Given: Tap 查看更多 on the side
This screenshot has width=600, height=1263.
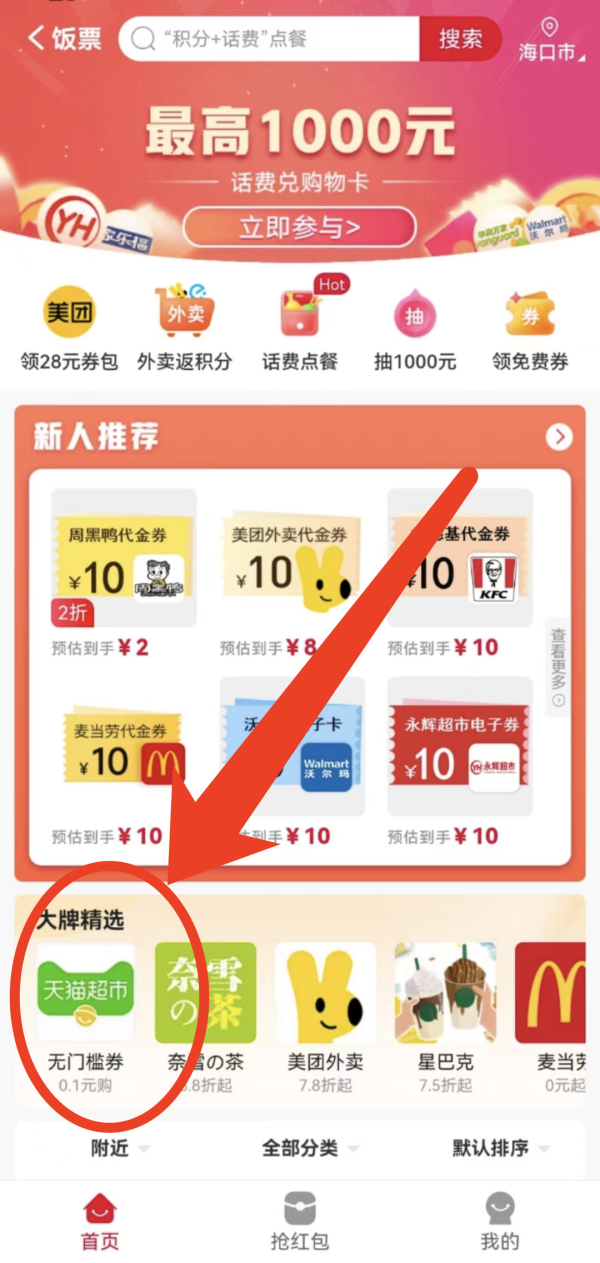Looking at the screenshot, I should (x=558, y=665).
